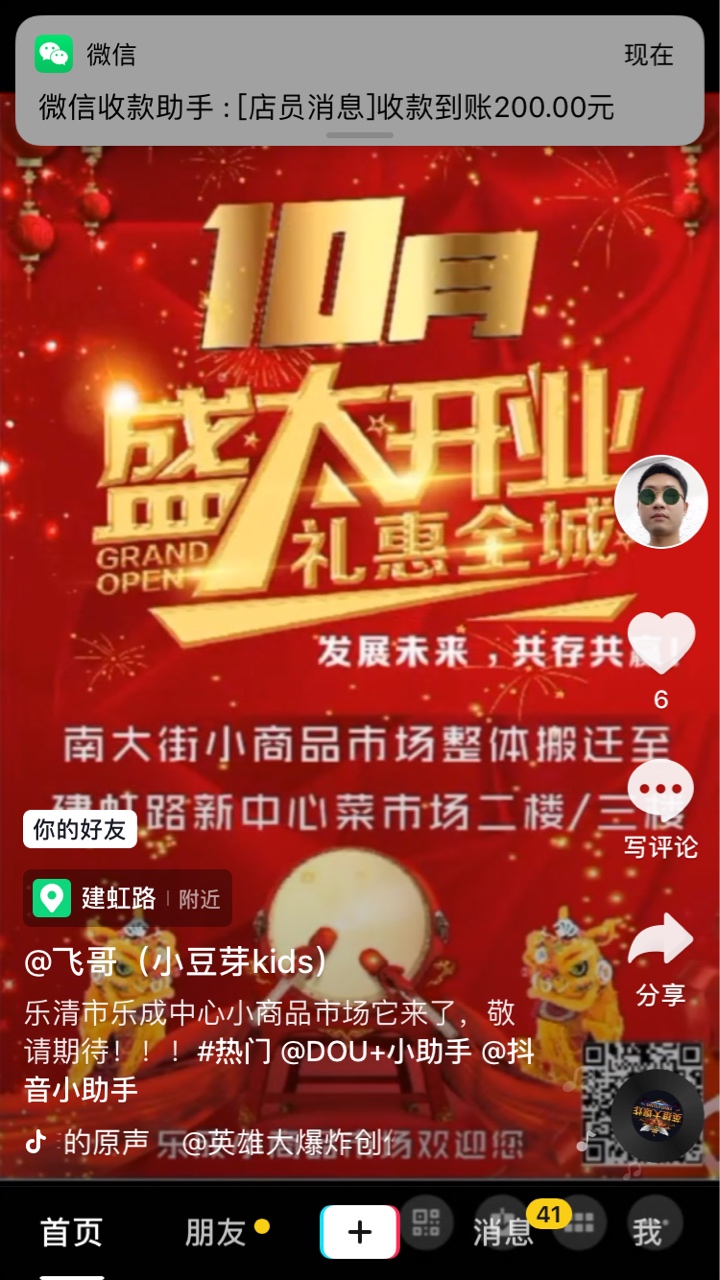The image size is (720, 1280).
Task: Open the @飞哥（小豆芽kids）username link
Action: (x=177, y=962)
